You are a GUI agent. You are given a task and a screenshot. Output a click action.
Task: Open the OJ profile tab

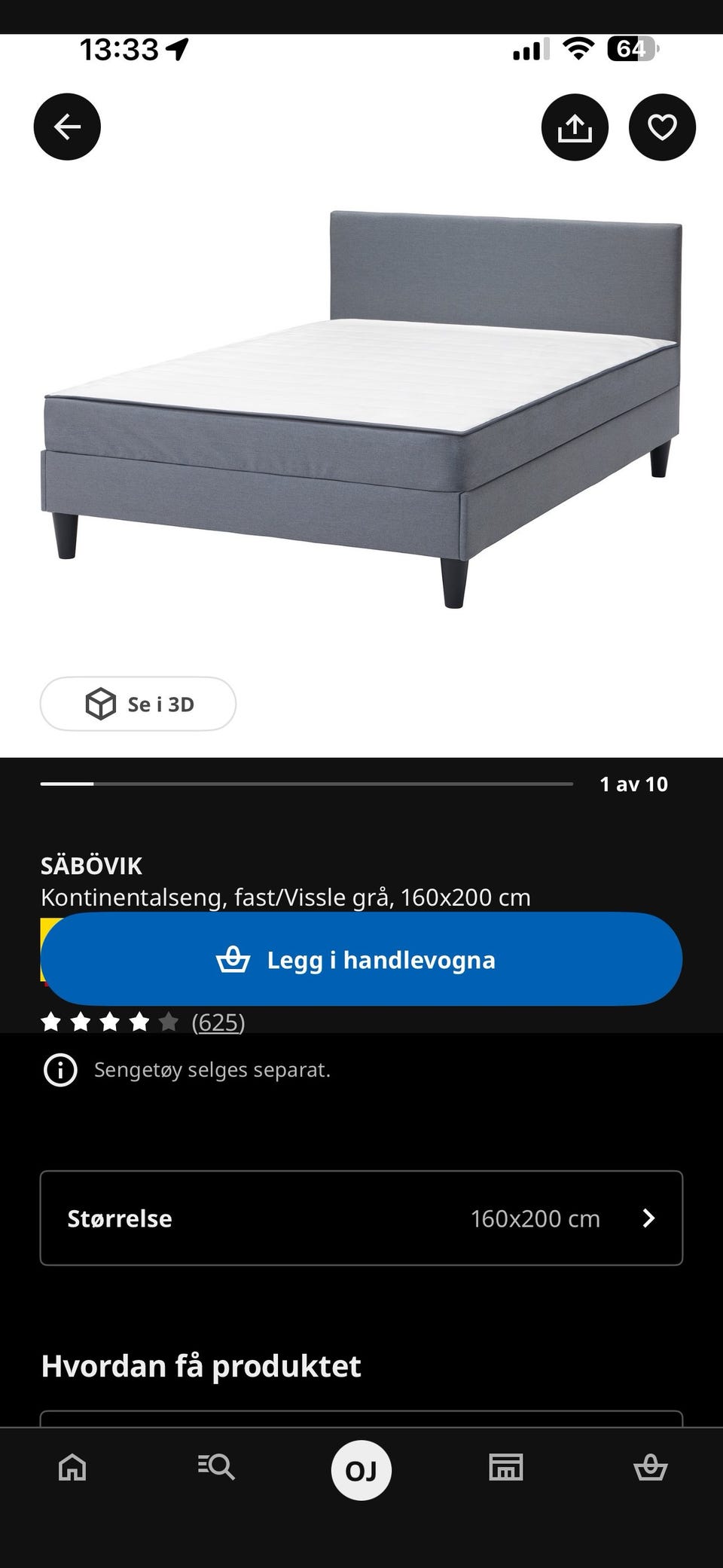tap(361, 1470)
